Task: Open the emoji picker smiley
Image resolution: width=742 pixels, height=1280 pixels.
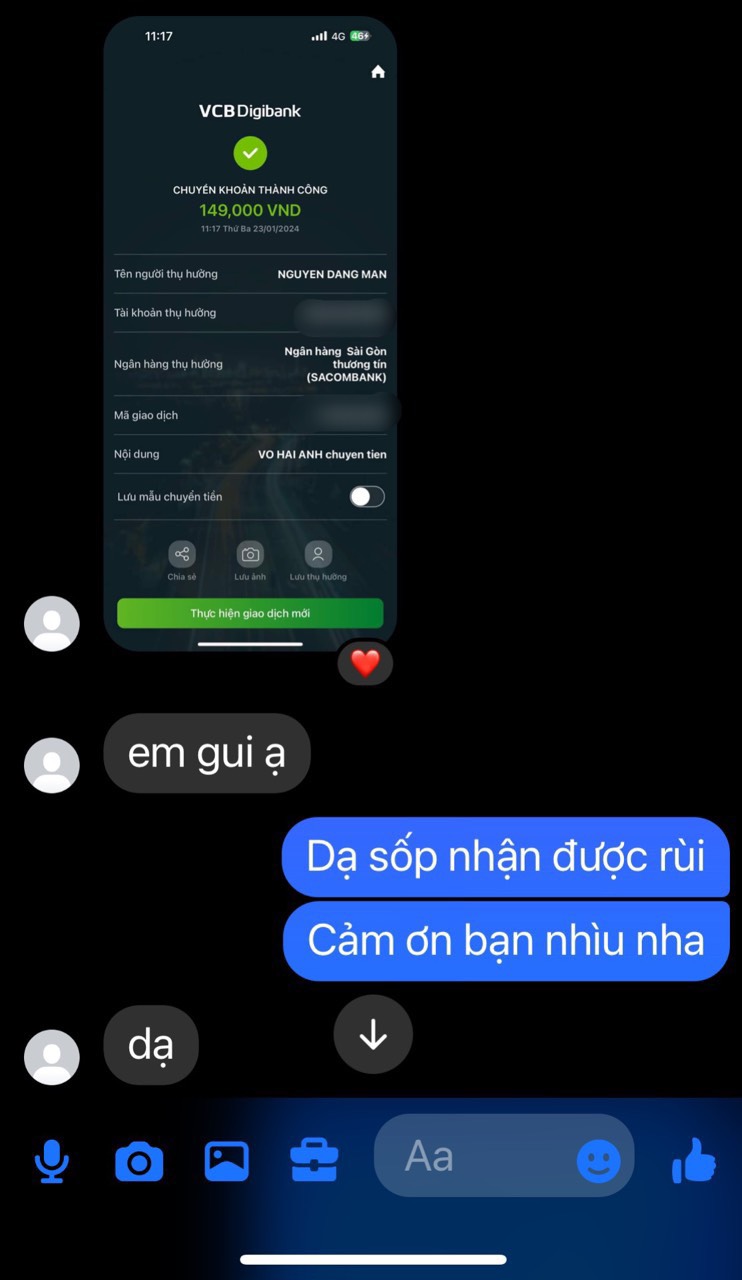Action: (599, 1162)
